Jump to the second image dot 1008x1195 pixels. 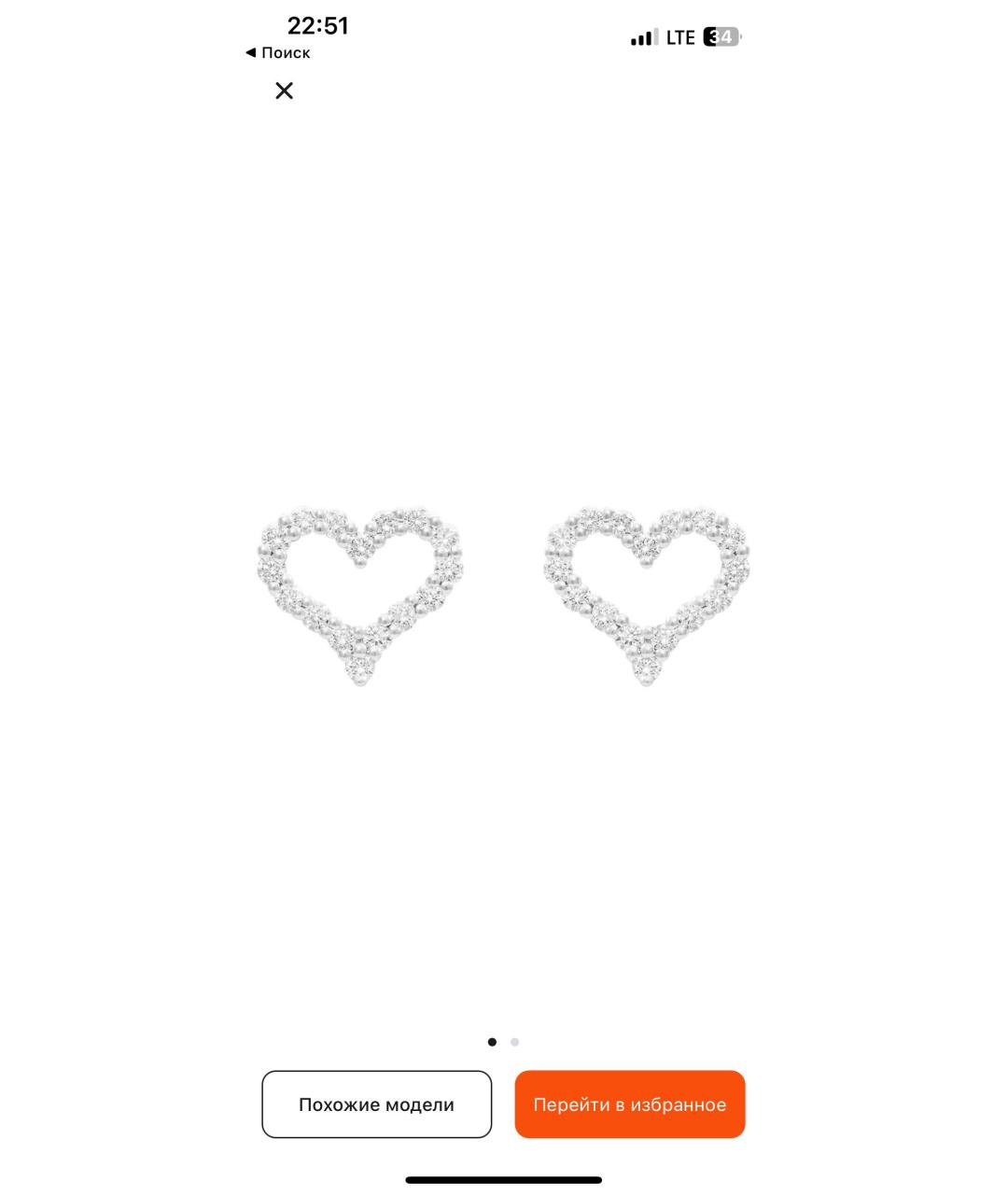click(x=514, y=1042)
